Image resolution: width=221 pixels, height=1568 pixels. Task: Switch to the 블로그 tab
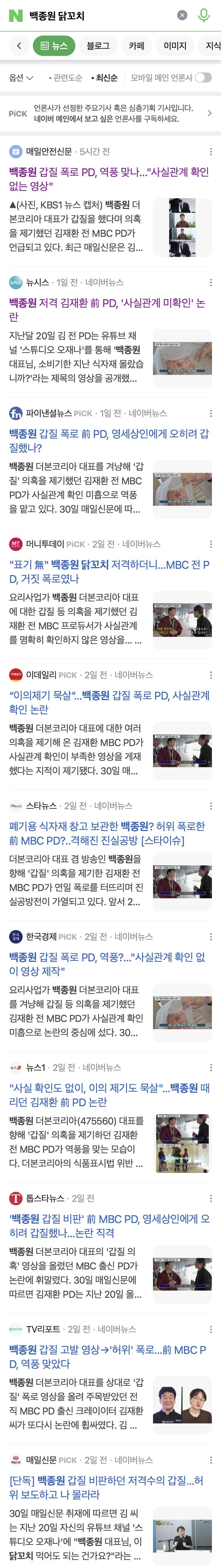[x=98, y=46]
